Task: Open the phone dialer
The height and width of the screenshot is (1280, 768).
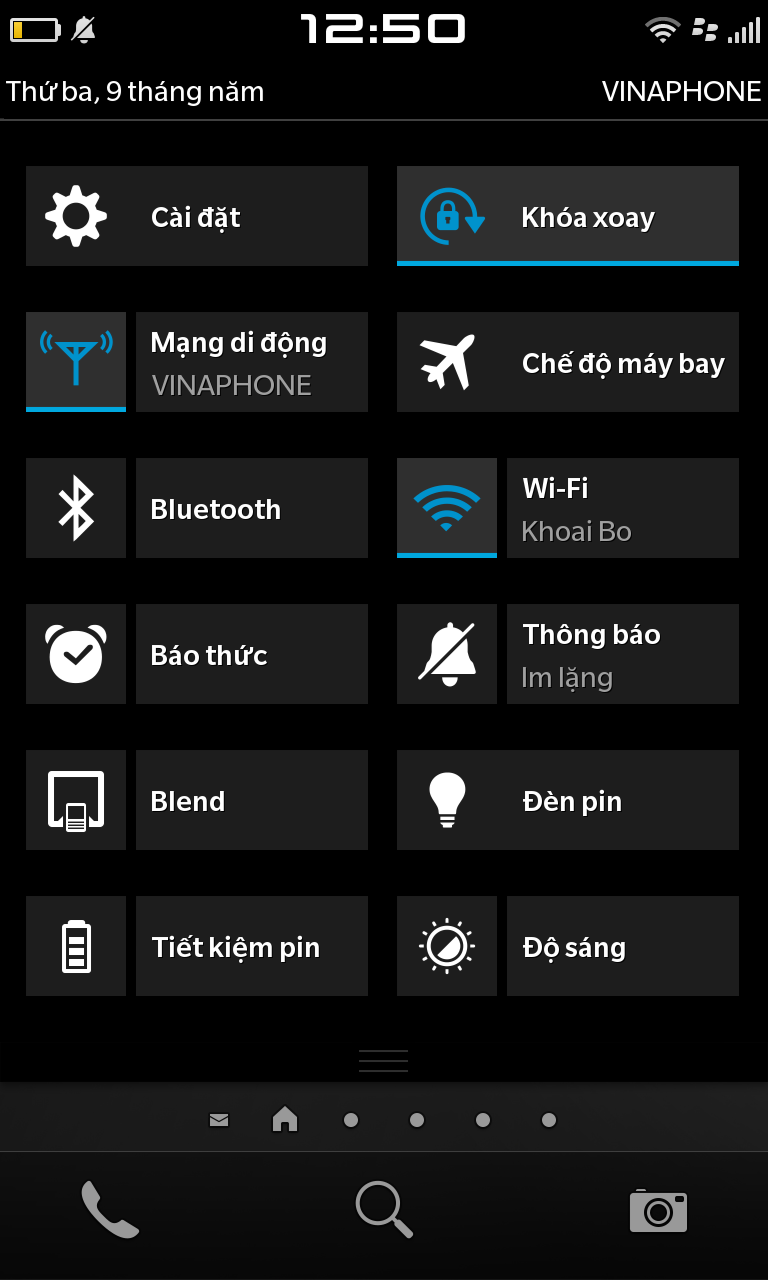Action: (109, 1210)
